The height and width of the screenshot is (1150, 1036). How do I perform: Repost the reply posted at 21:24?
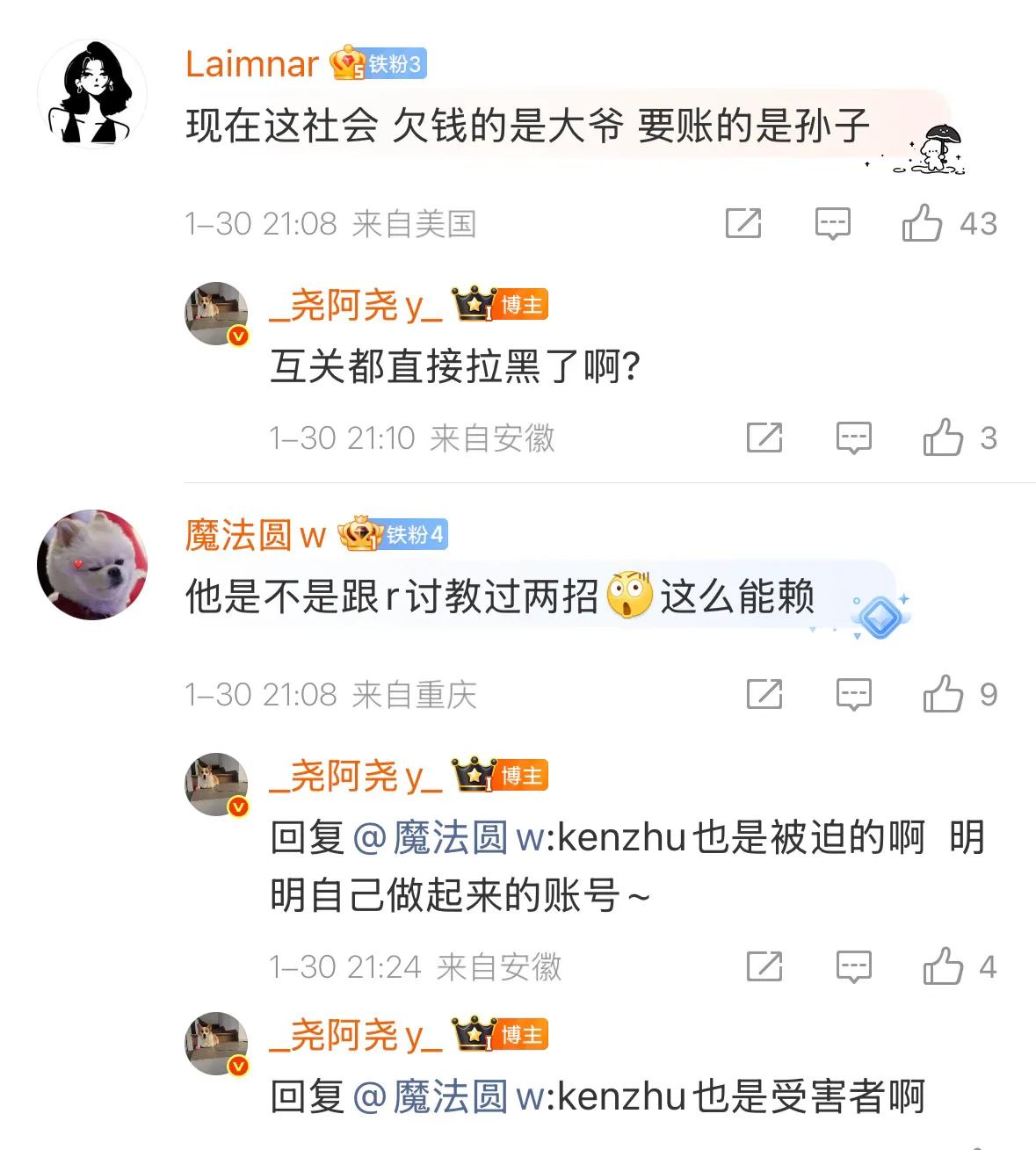(764, 967)
